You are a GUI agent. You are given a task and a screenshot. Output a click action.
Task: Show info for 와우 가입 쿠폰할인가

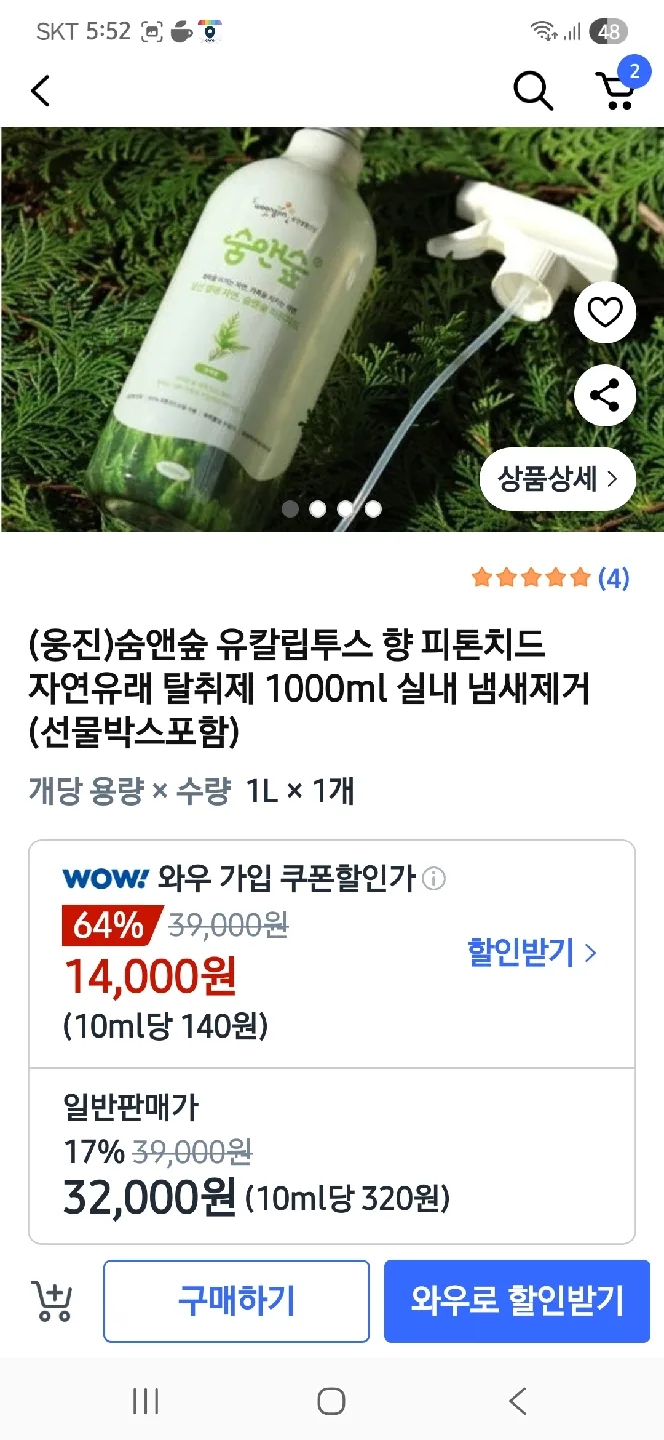(x=434, y=879)
